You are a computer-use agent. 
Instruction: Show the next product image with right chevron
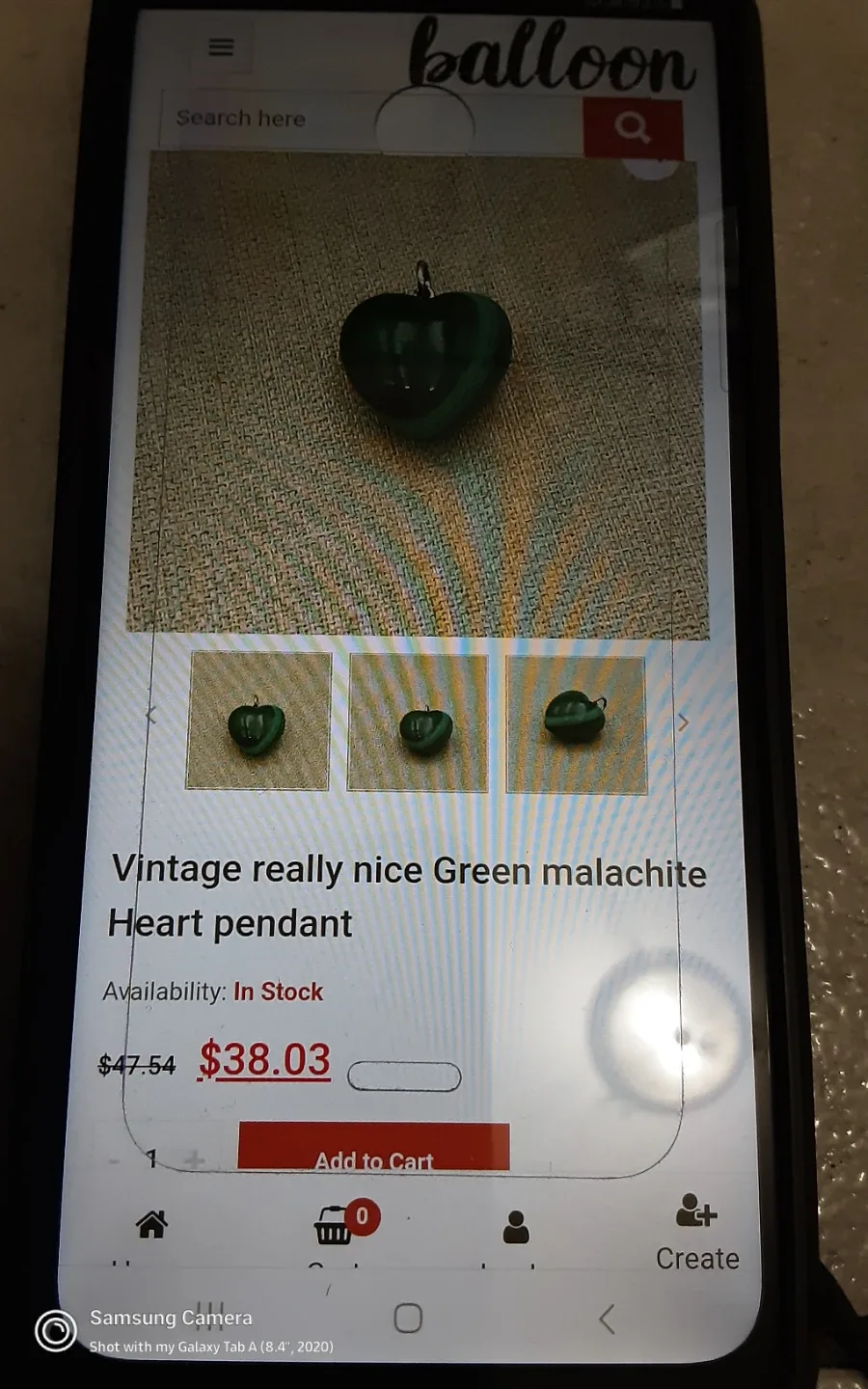(x=684, y=722)
